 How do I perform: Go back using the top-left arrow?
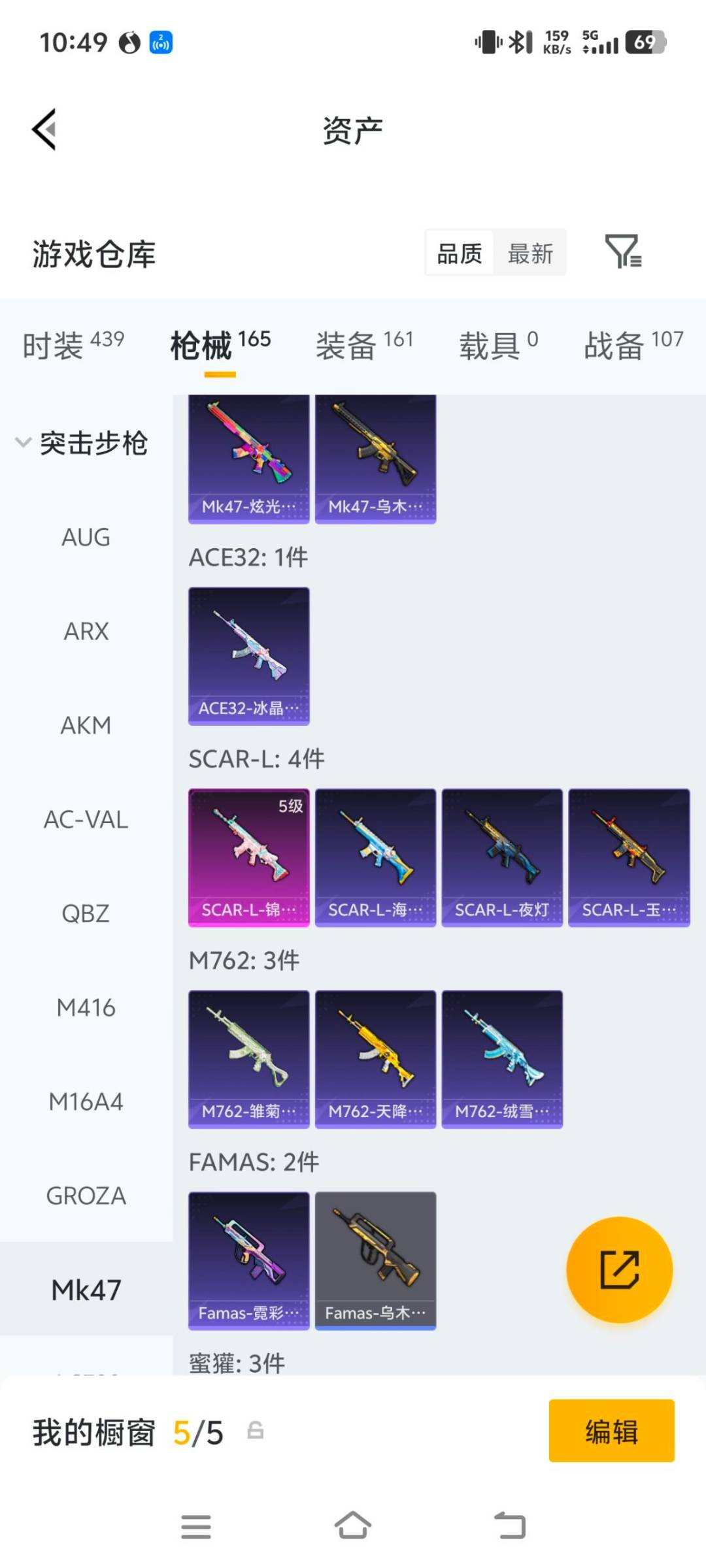[43, 129]
